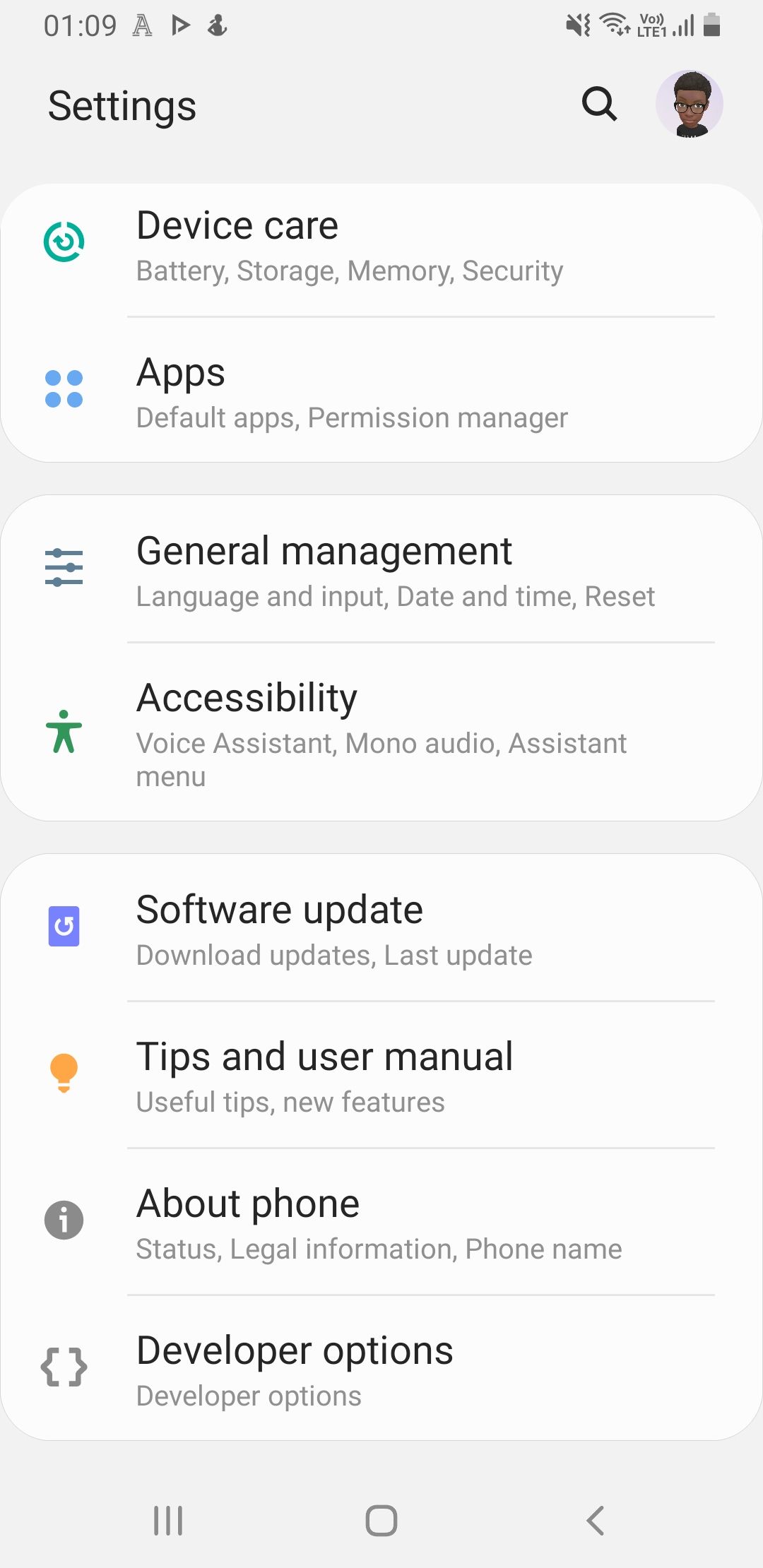Click the About phone info icon
This screenshot has height=1568, width=763.
point(63,1220)
